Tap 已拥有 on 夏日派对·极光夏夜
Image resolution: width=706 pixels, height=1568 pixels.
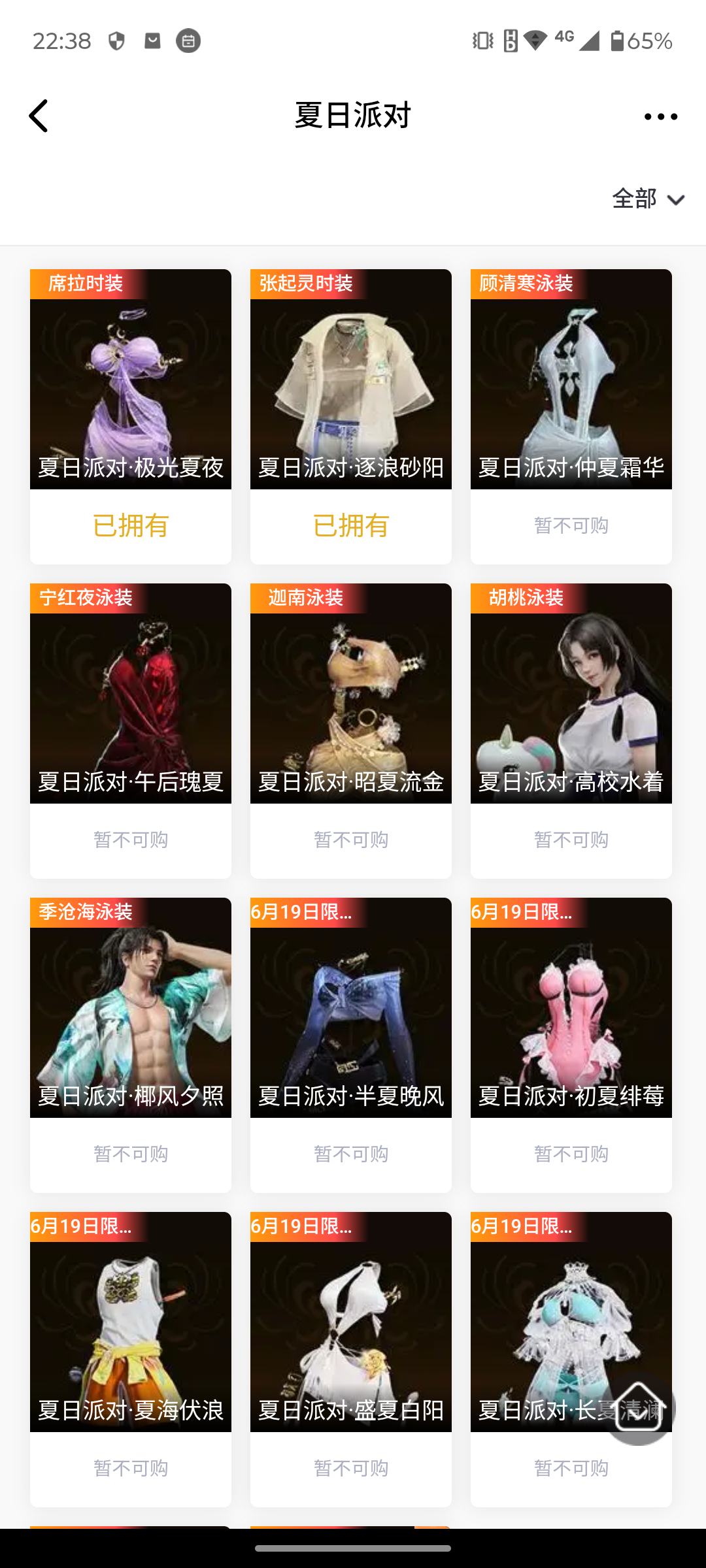[x=130, y=525]
